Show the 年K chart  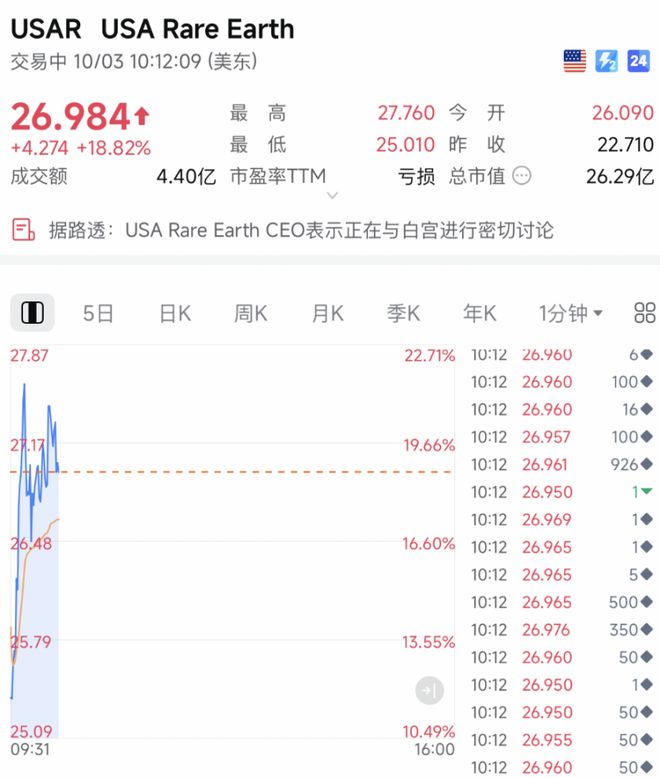click(x=479, y=314)
